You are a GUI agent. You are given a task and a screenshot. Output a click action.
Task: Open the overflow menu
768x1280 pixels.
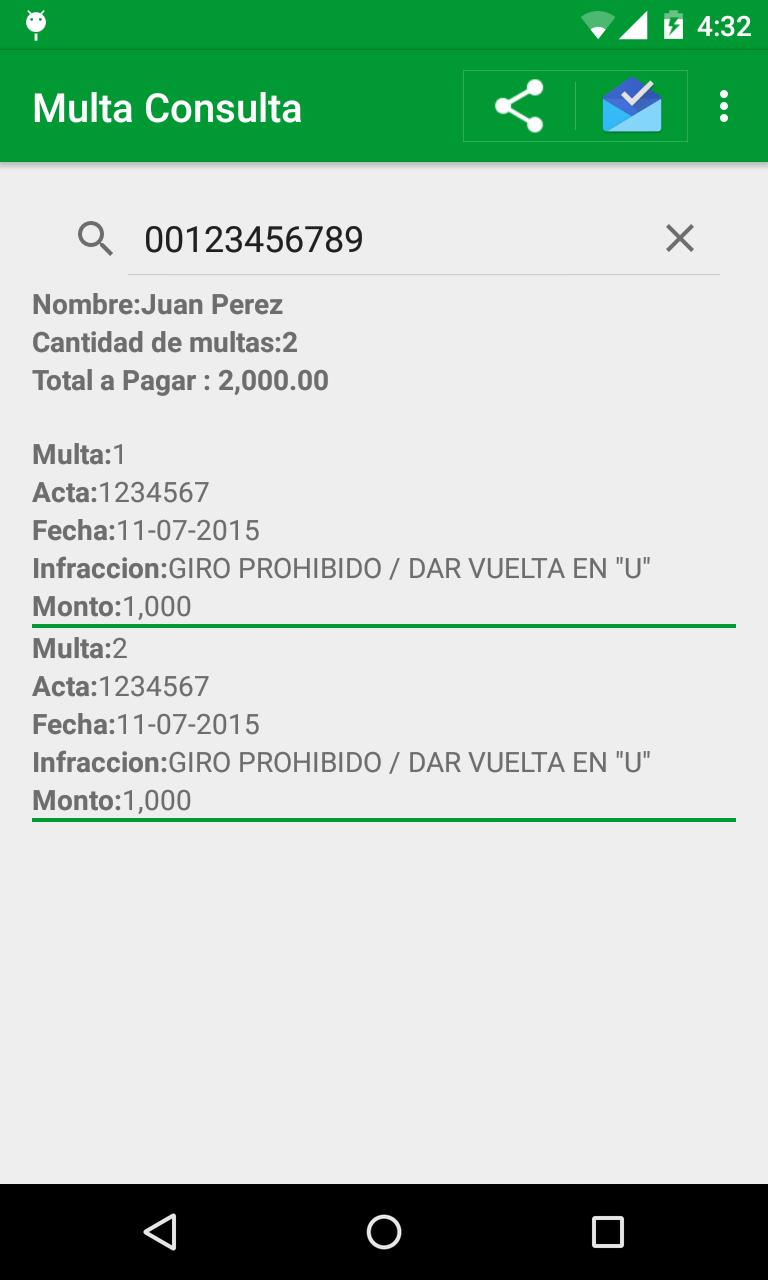[724, 106]
